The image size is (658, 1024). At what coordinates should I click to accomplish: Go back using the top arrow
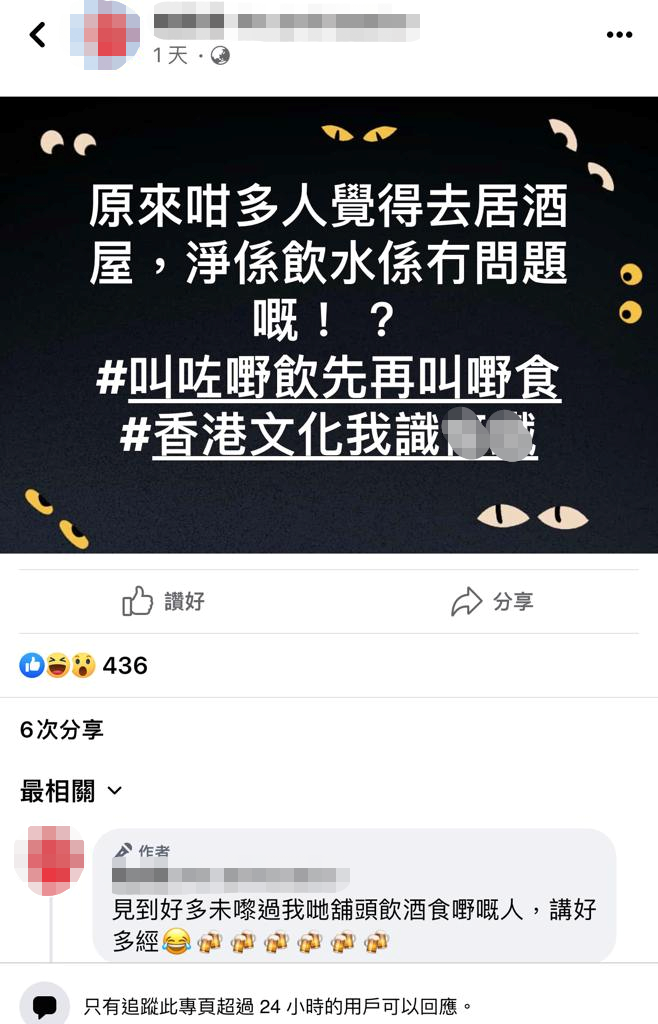click(38, 36)
